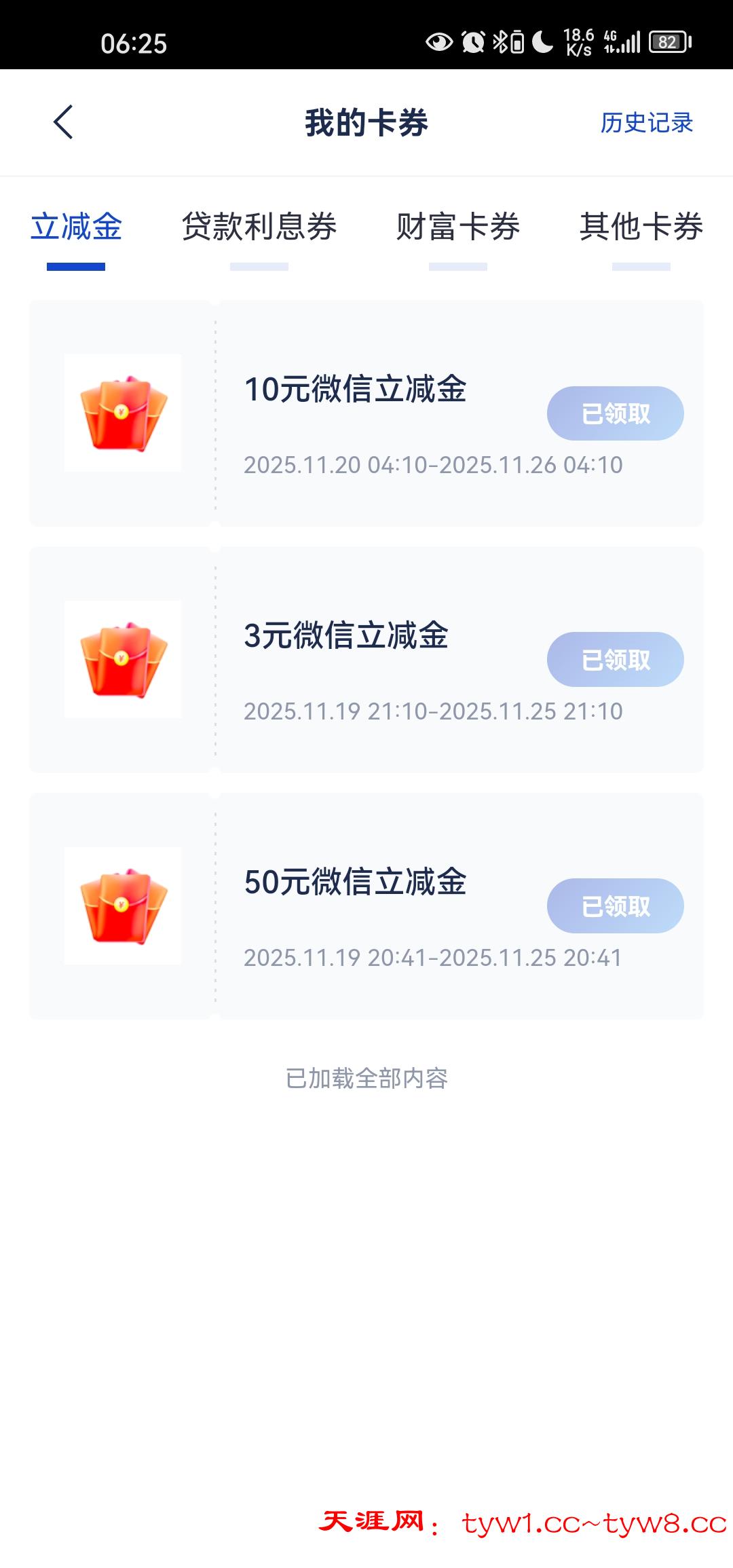Switch to 贷款利息券 tab
The width and height of the screenshot is (733, 1568).
(259, 227)
